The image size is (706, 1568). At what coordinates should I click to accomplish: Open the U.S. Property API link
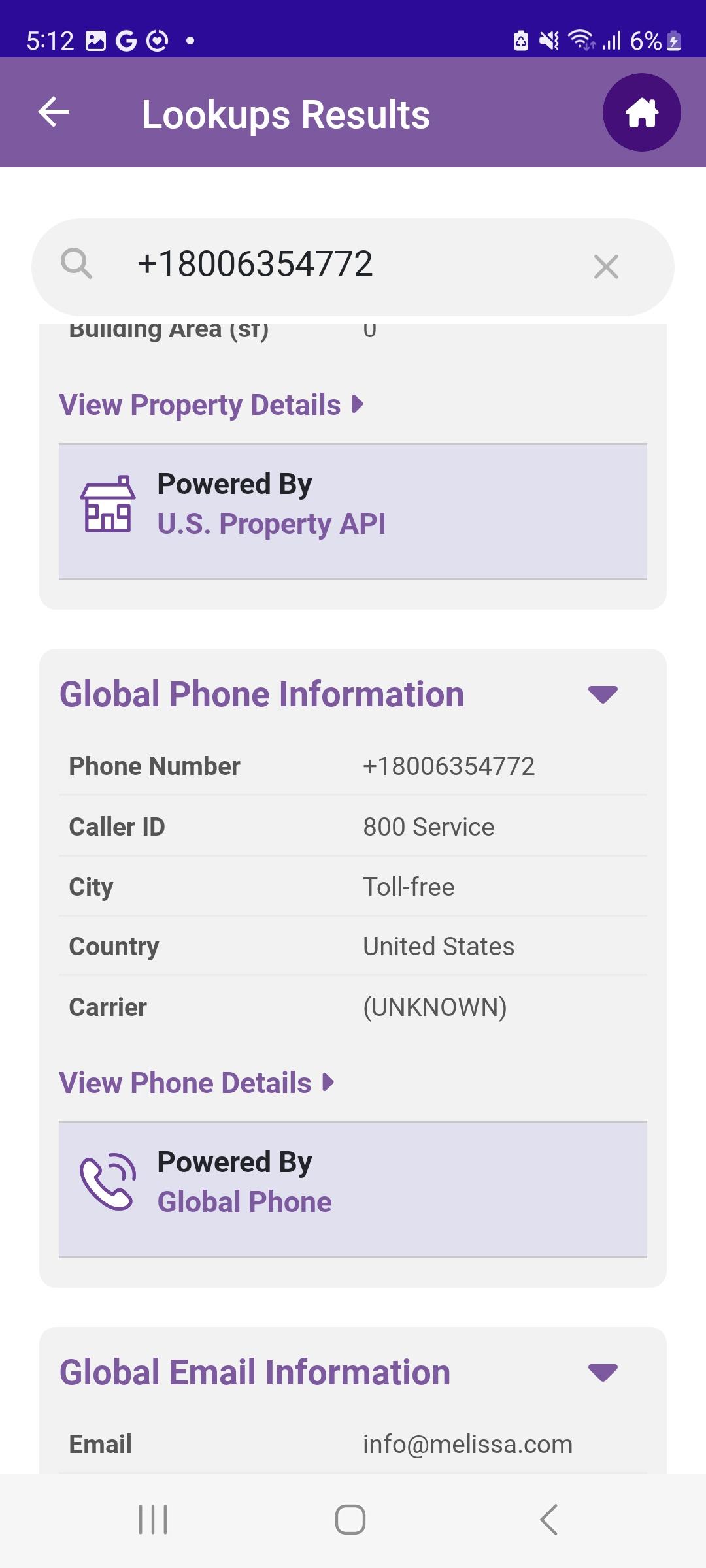271,523
